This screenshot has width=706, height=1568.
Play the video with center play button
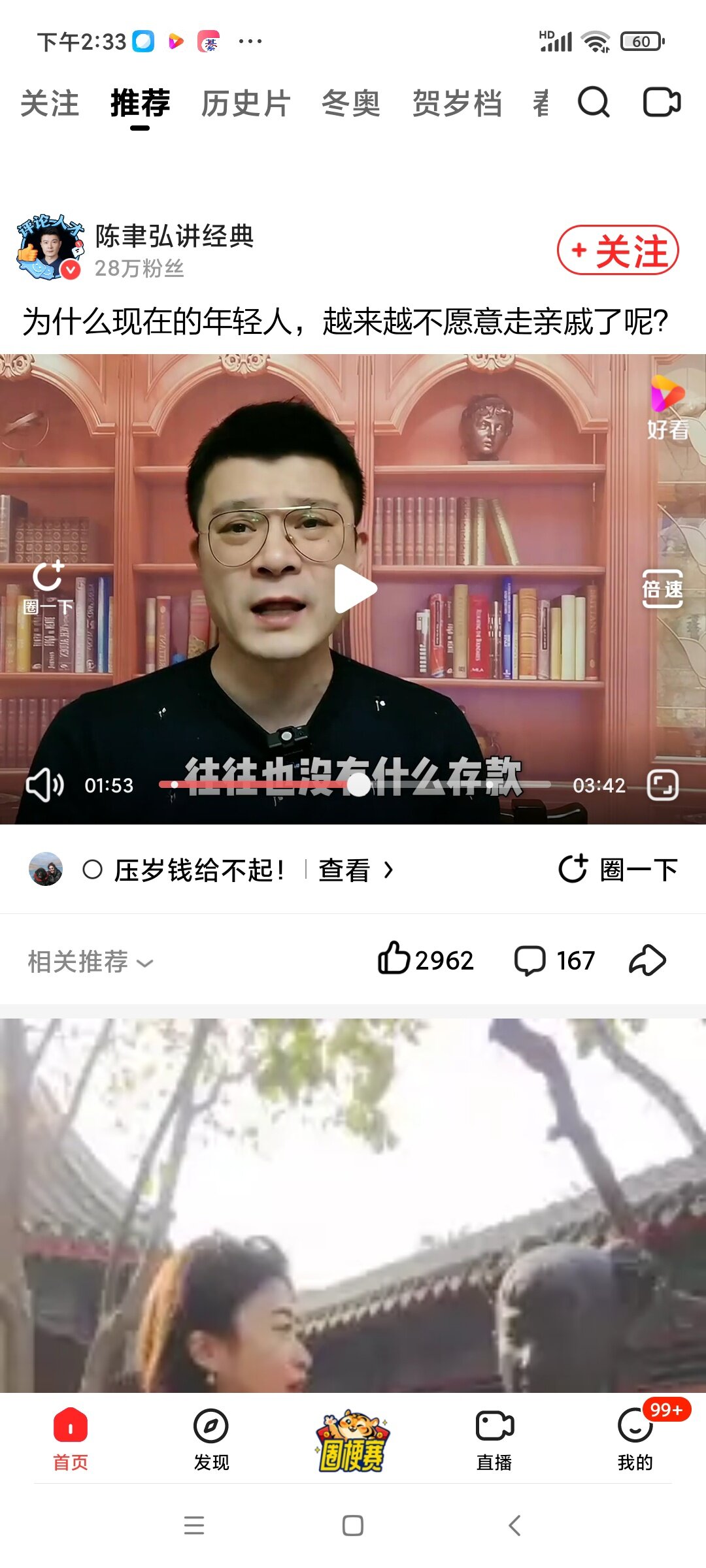tap(355, 589)
